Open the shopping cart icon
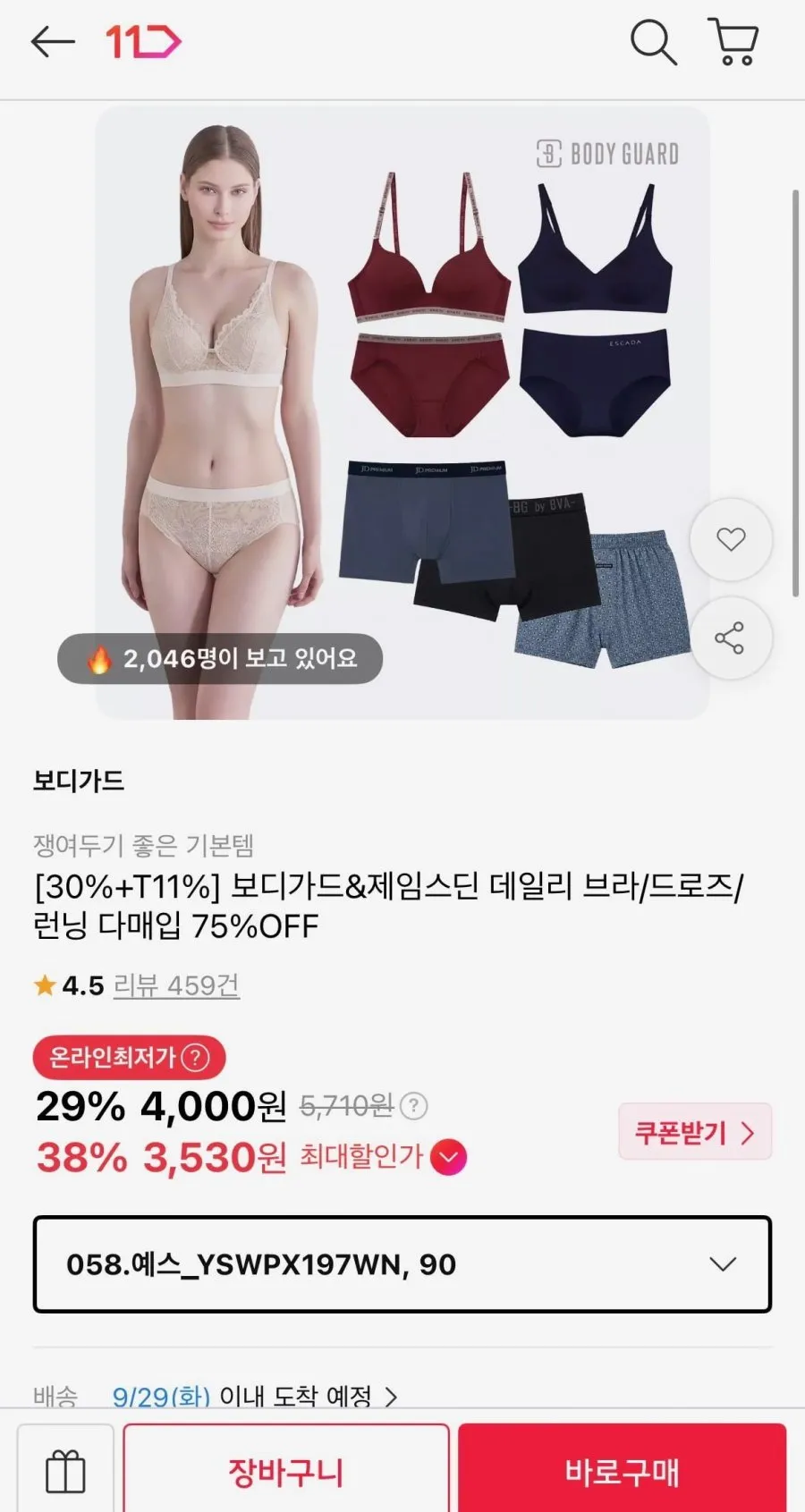 click(x=734, y=42)
